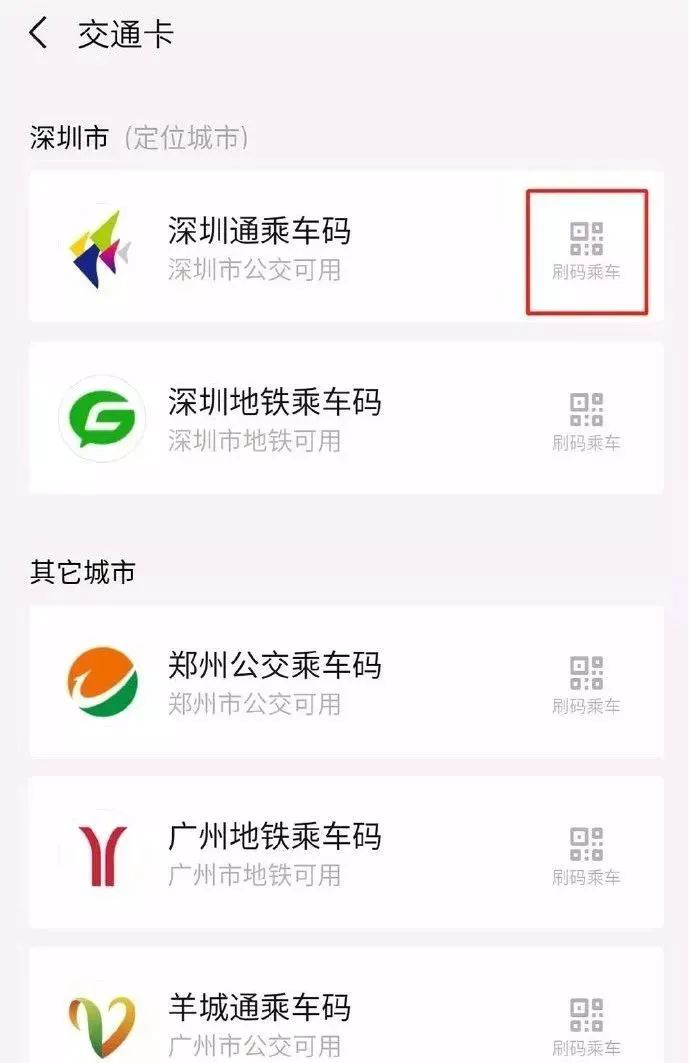Select the 郑州公交乘车码 card
This screenshot has width=690, height=1063.
pyautogui.click(x=275, y=681)
